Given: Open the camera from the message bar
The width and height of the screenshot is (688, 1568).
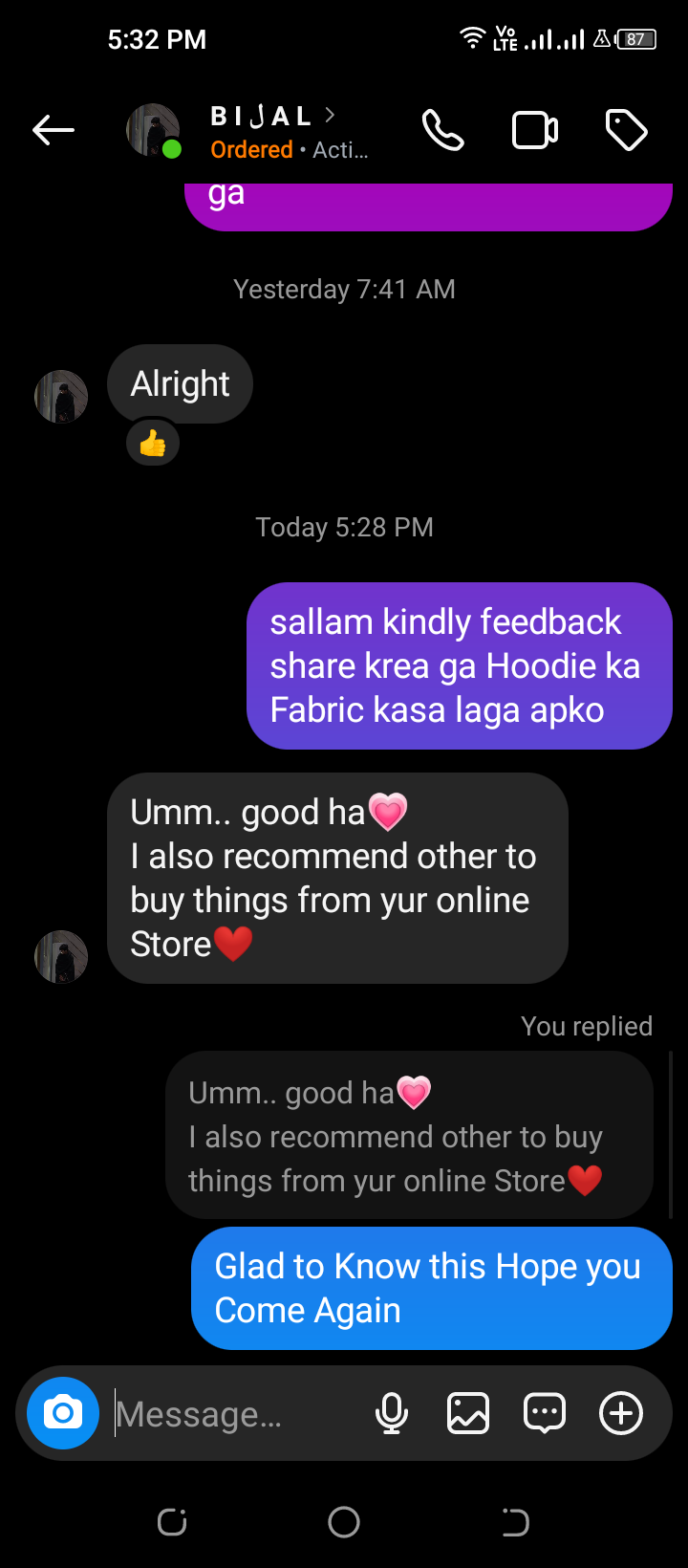Looking at the screenshot, I should click(x=63, y=1412).
